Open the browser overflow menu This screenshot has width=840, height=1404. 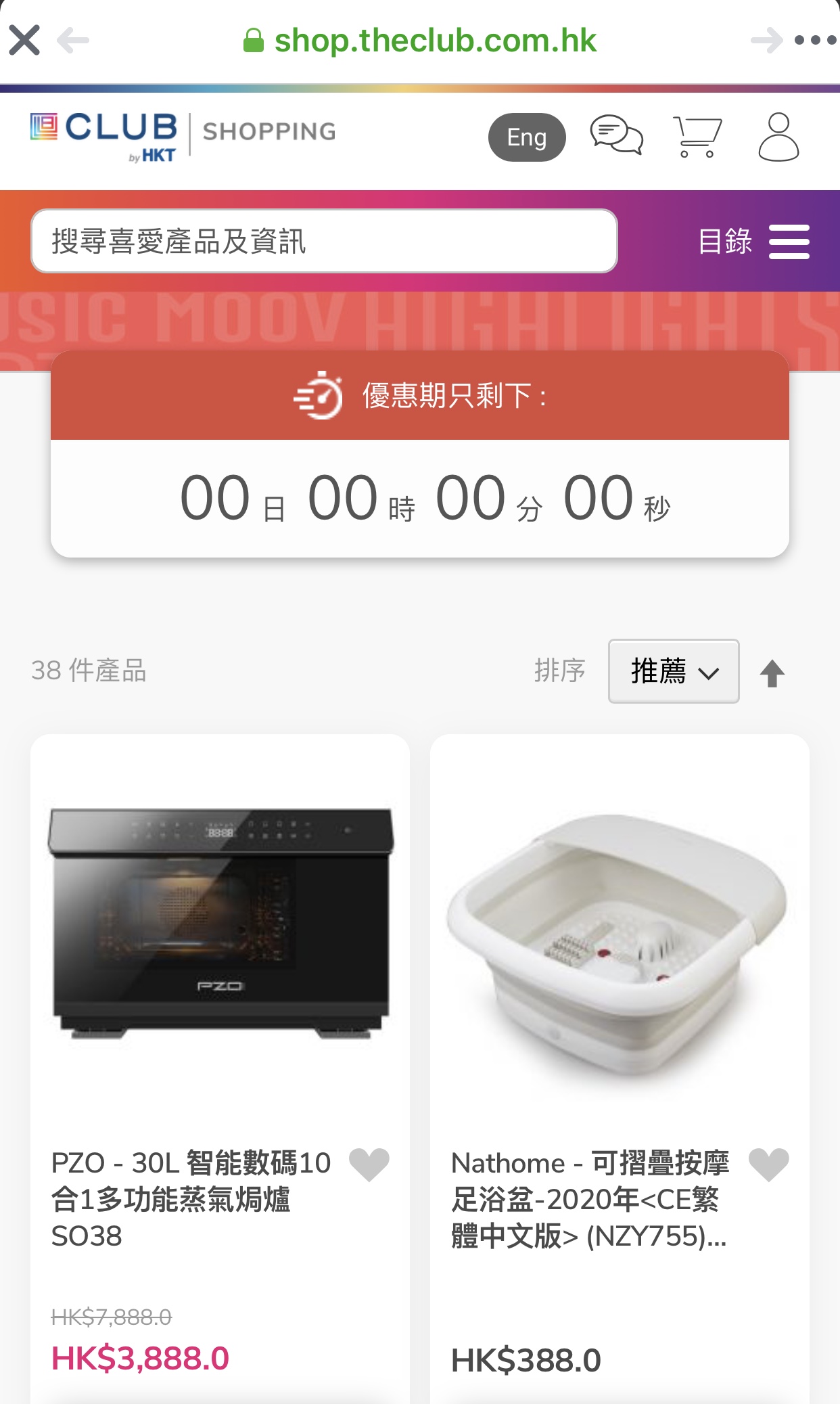(x=816, y=41)
